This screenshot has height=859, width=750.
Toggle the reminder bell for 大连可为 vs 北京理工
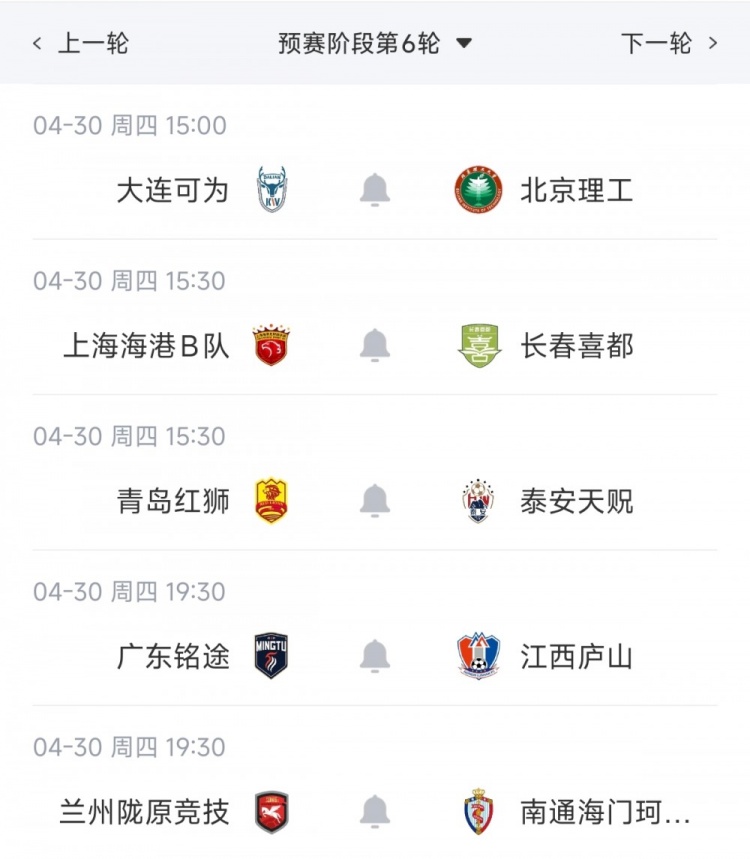click(375, 186)
